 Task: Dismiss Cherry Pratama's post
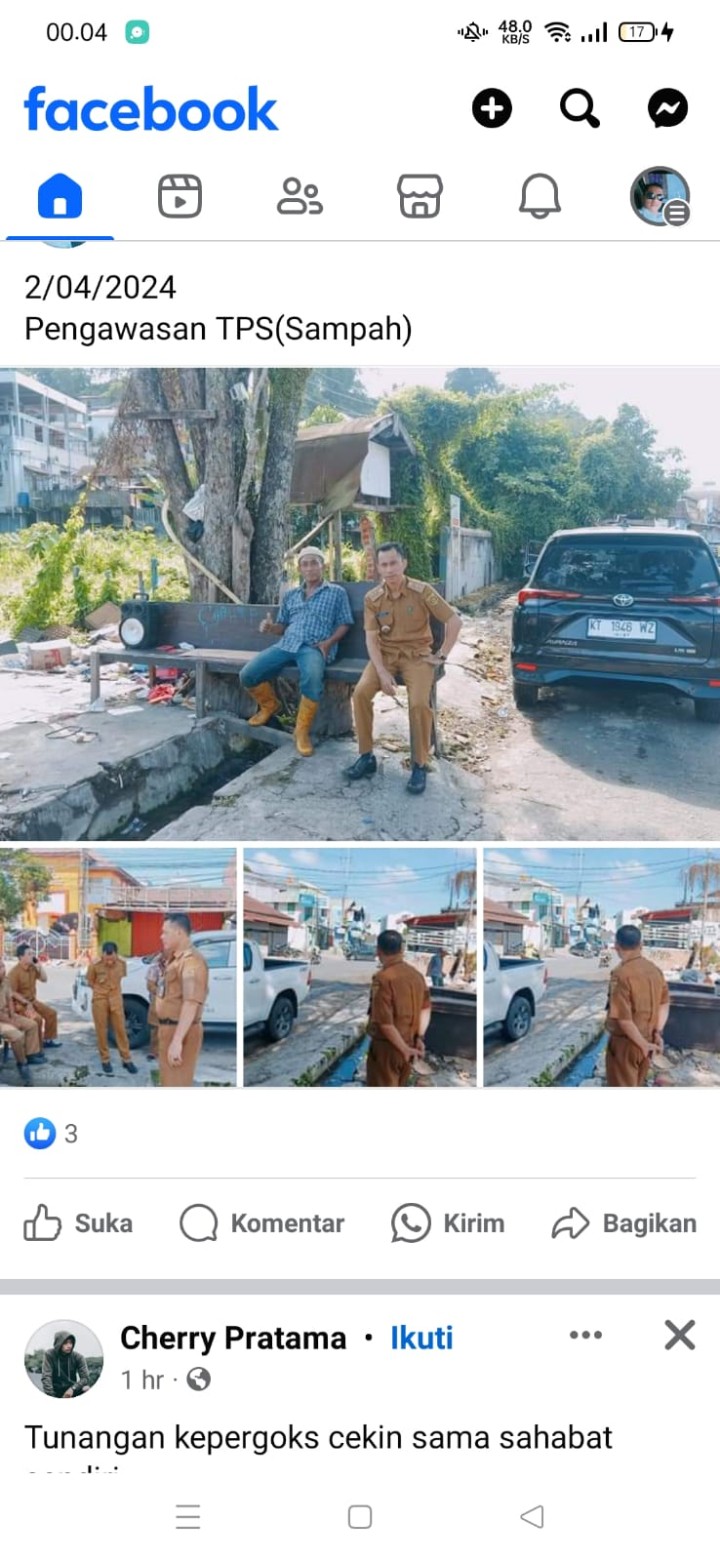679,1335
